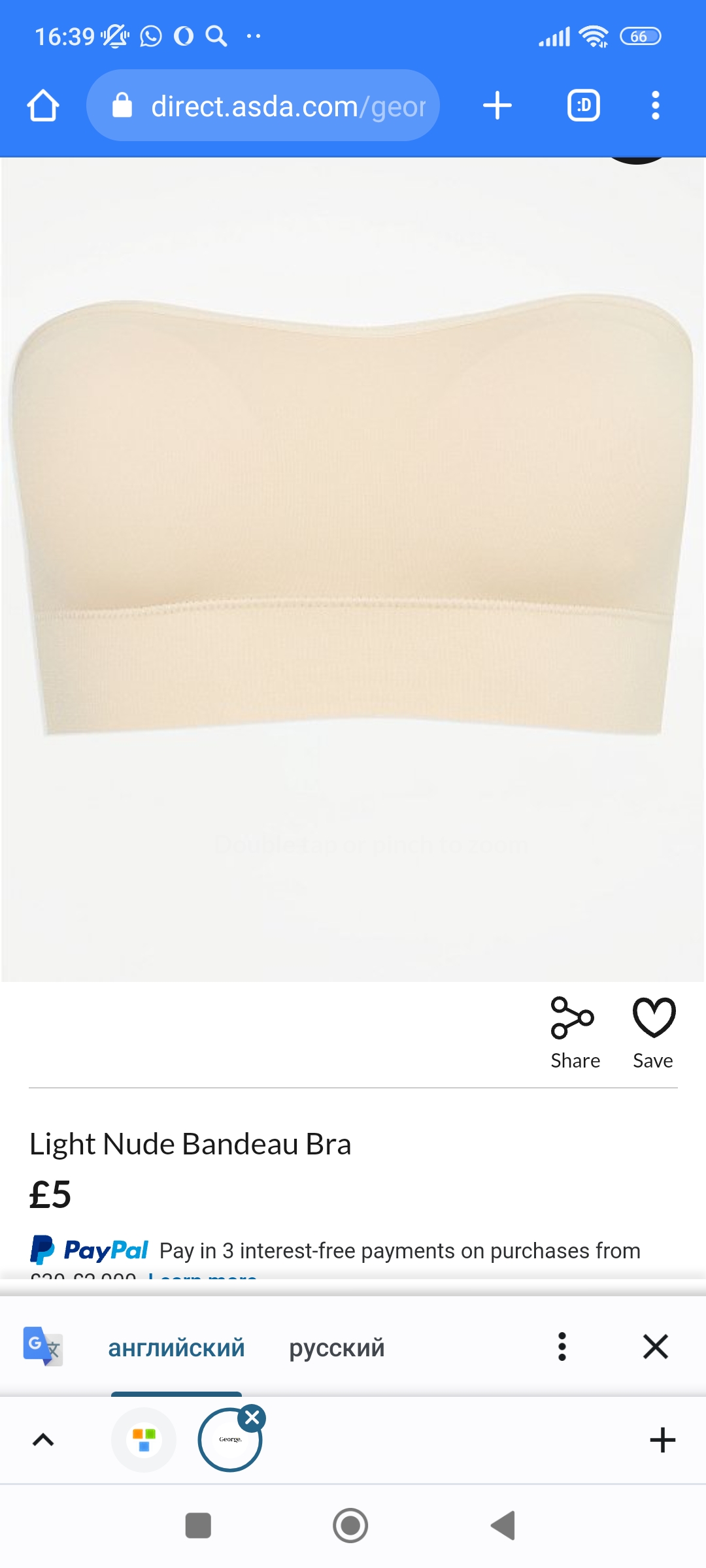Tap the direct.asda.com address bar
The height and width of the screenshot is (1568, 706).
263,106
